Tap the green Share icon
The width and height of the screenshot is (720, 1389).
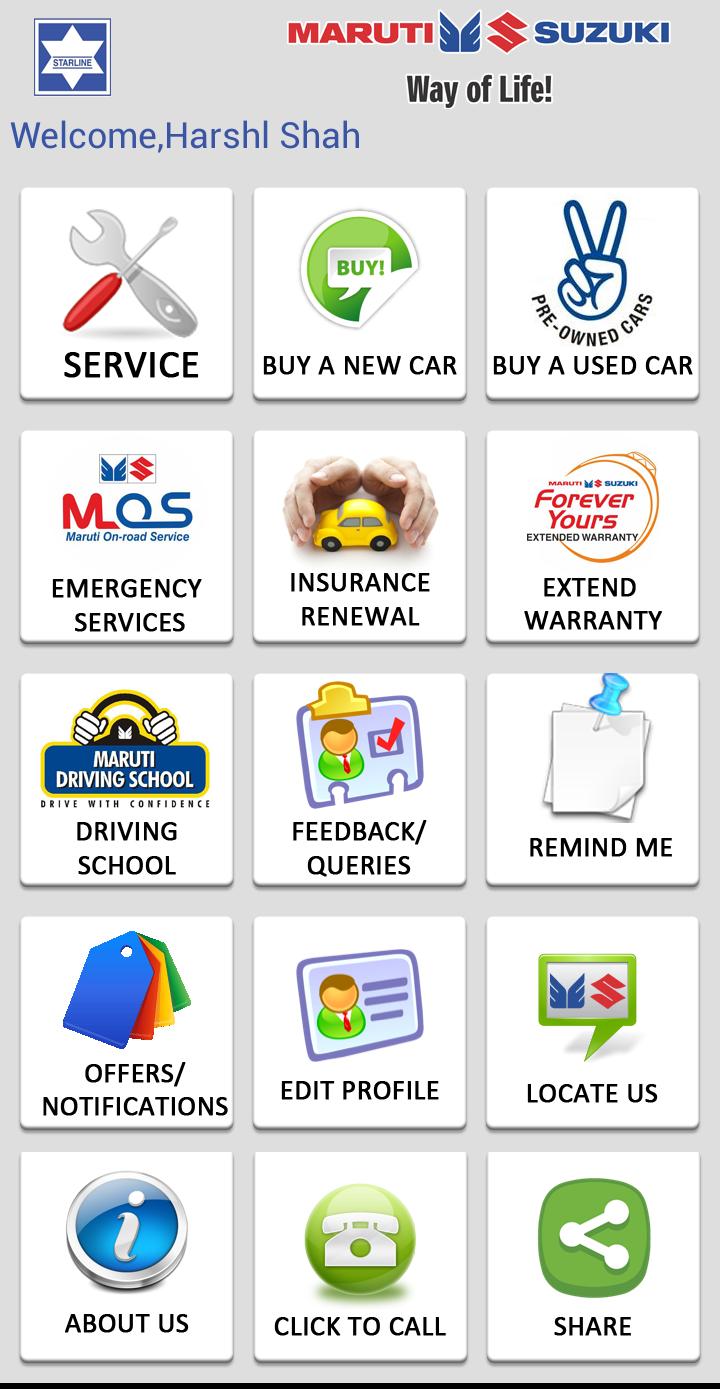[x=592, y=1235]
